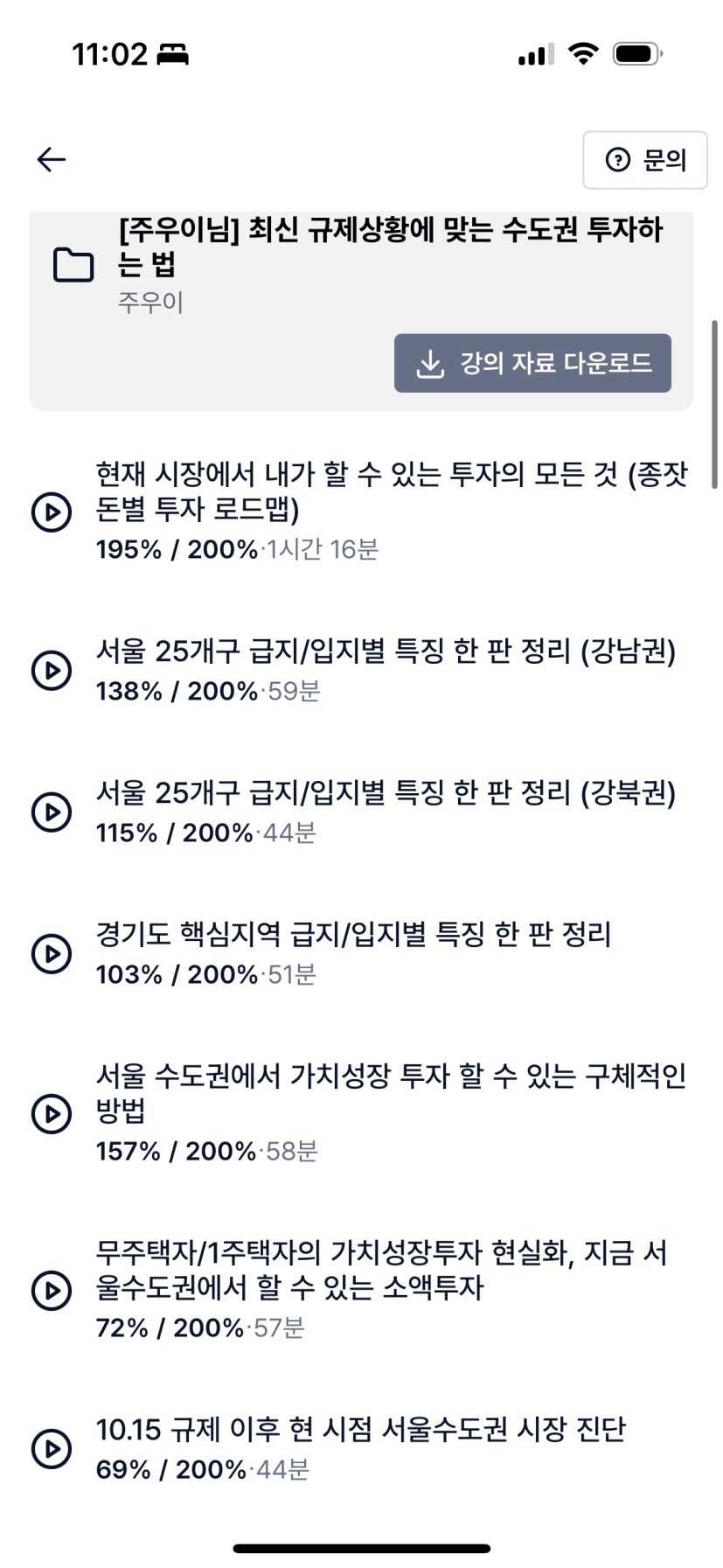This screenshot has height=1568, width=723.
Task: Open the 문의 inquiry button
Action: (x=644, y=160)
